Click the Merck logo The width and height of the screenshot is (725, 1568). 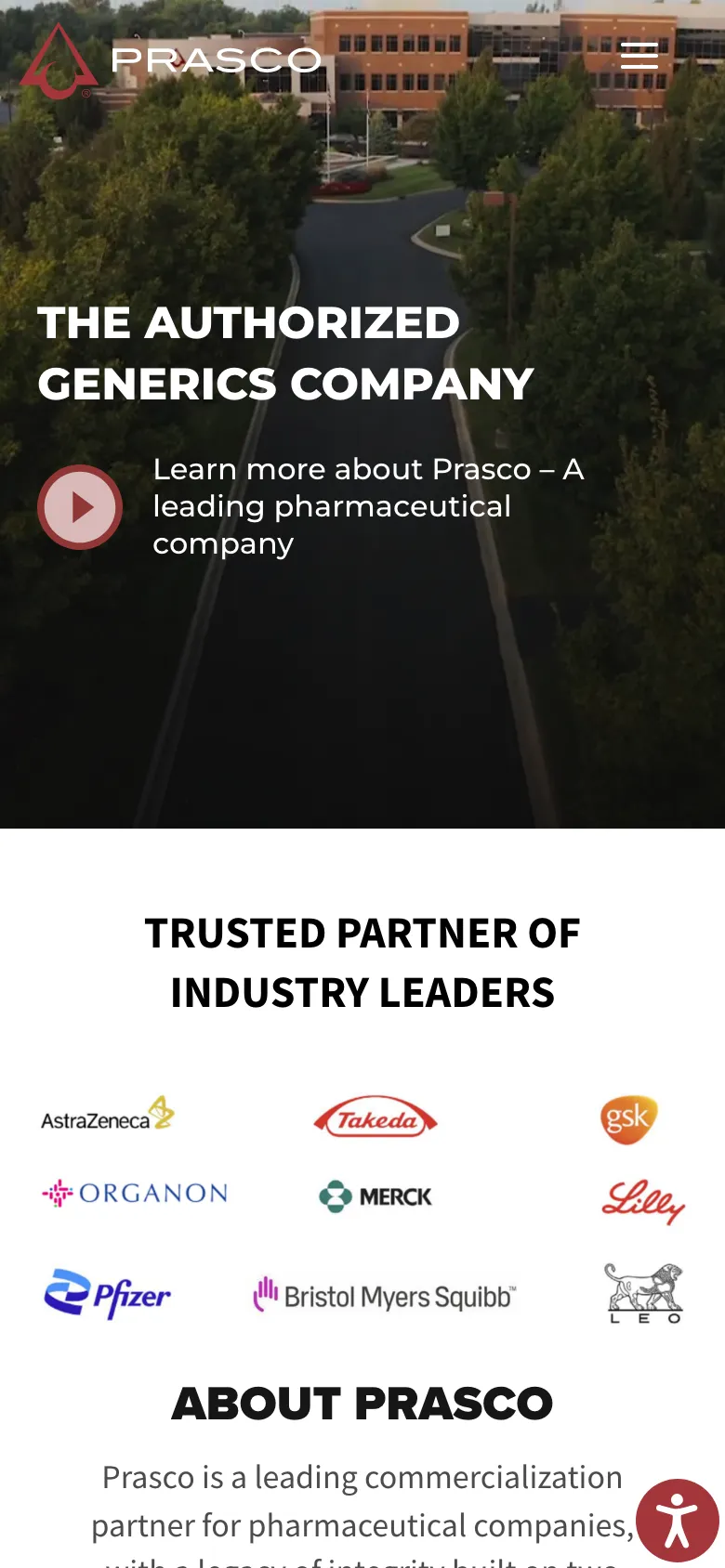click(375, 1196)
